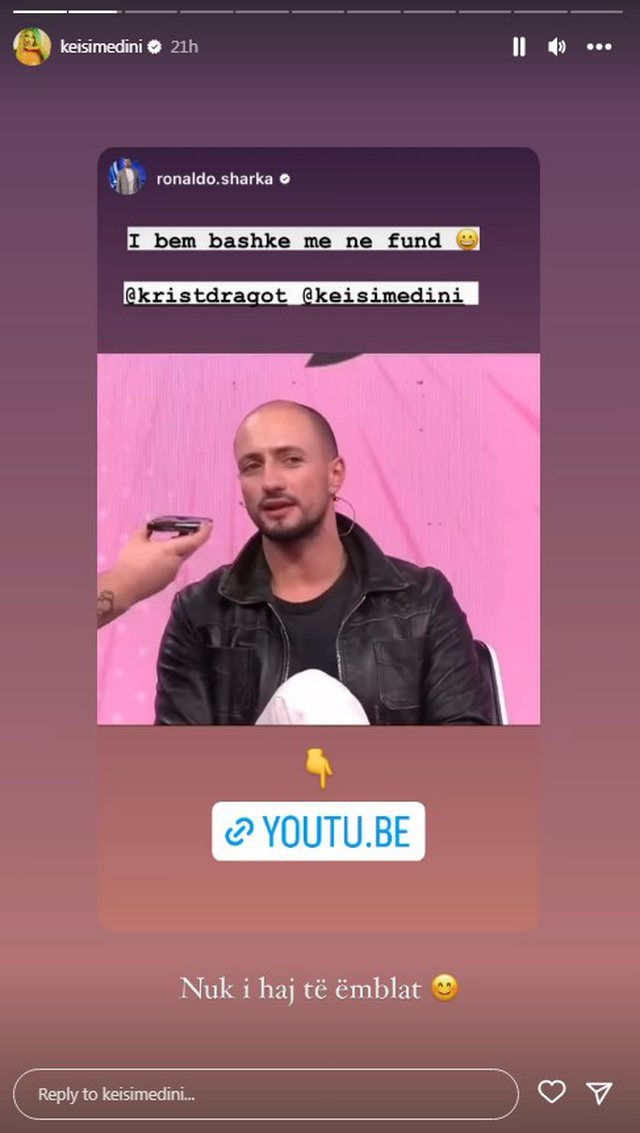Open the reshared story video
This screenshot has height=1133, width=640.
318,539
